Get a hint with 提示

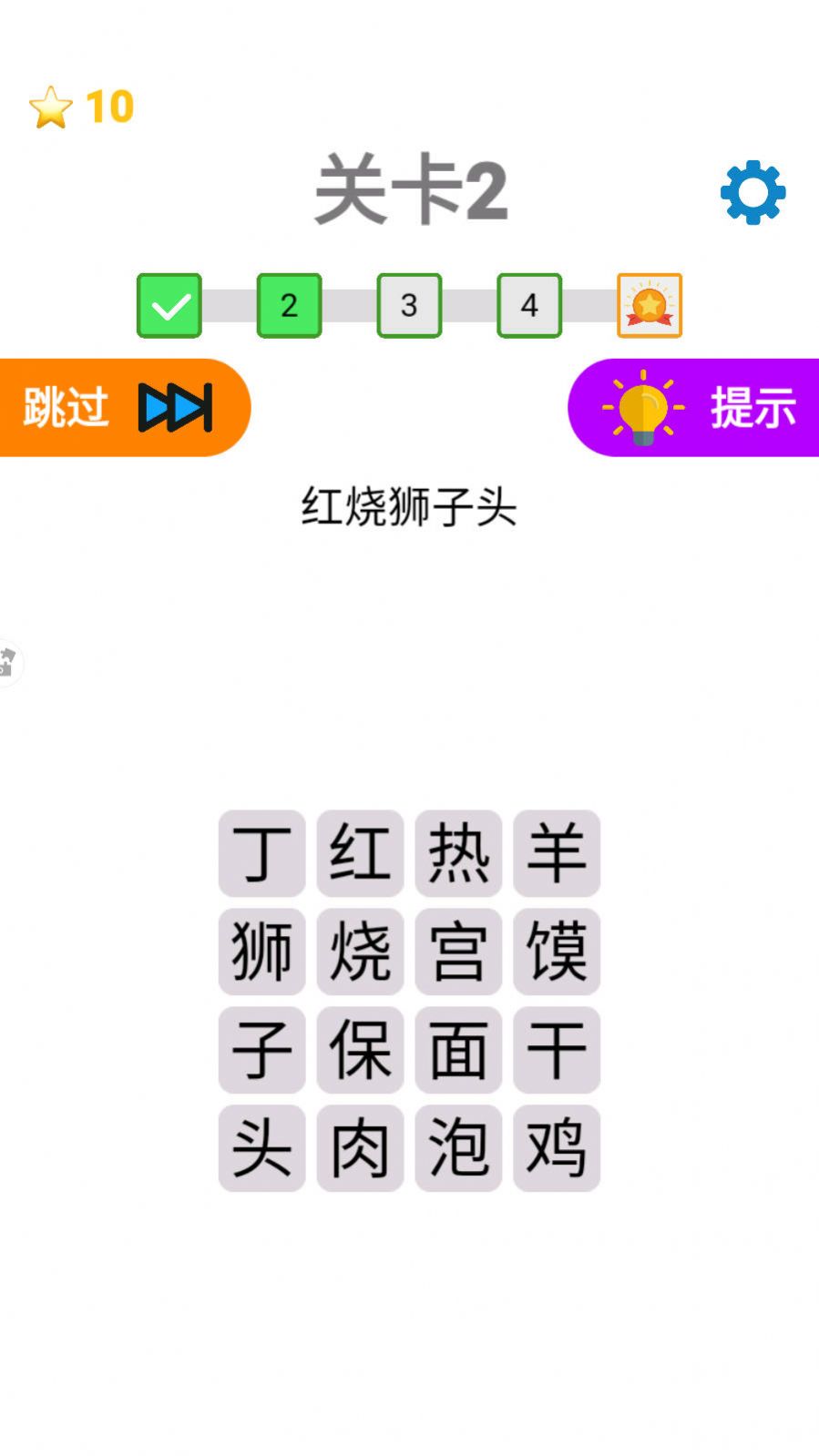coord(695,407)
